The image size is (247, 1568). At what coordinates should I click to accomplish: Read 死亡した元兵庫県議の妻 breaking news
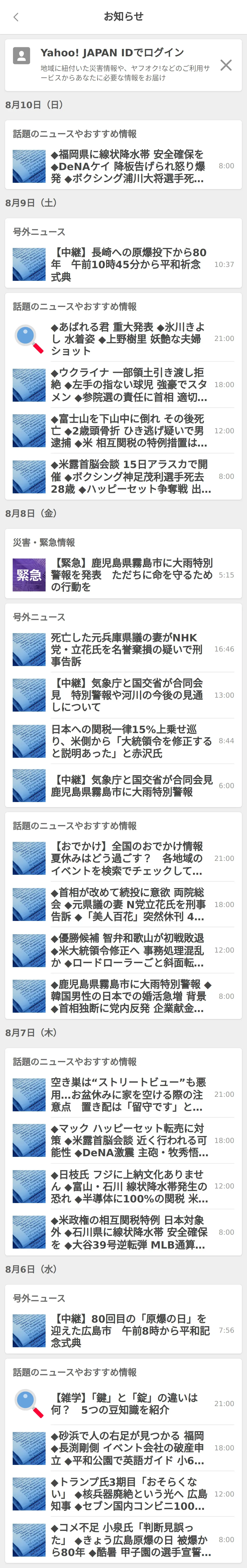click(128, 649)
